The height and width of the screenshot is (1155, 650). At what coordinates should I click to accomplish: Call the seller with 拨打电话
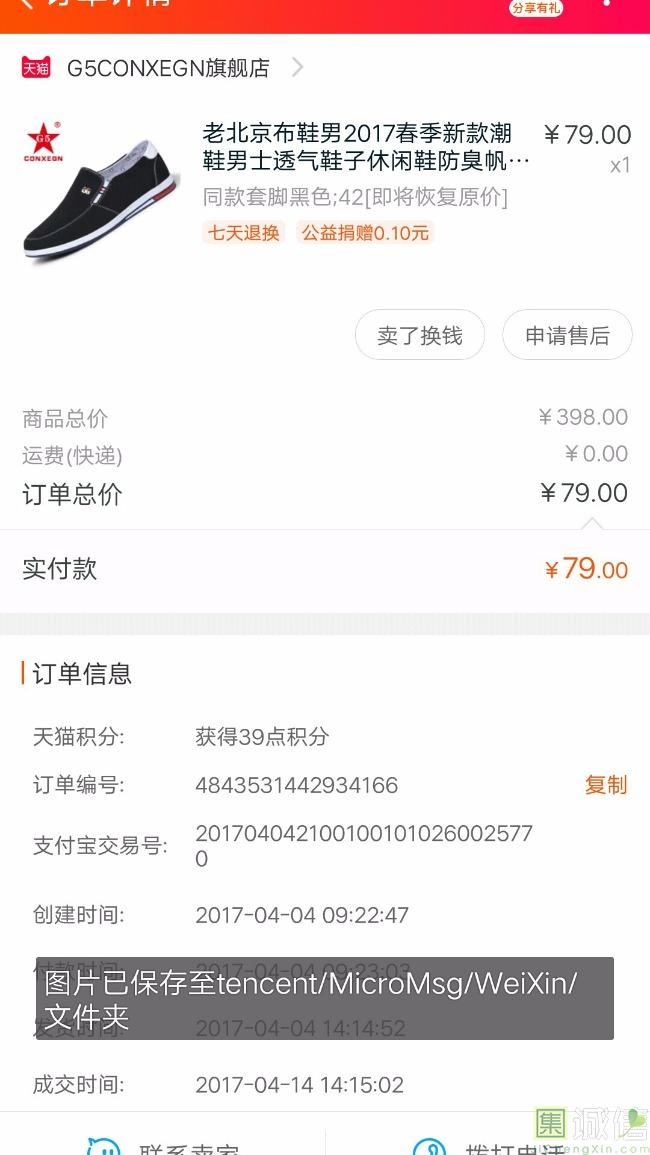490,1146
